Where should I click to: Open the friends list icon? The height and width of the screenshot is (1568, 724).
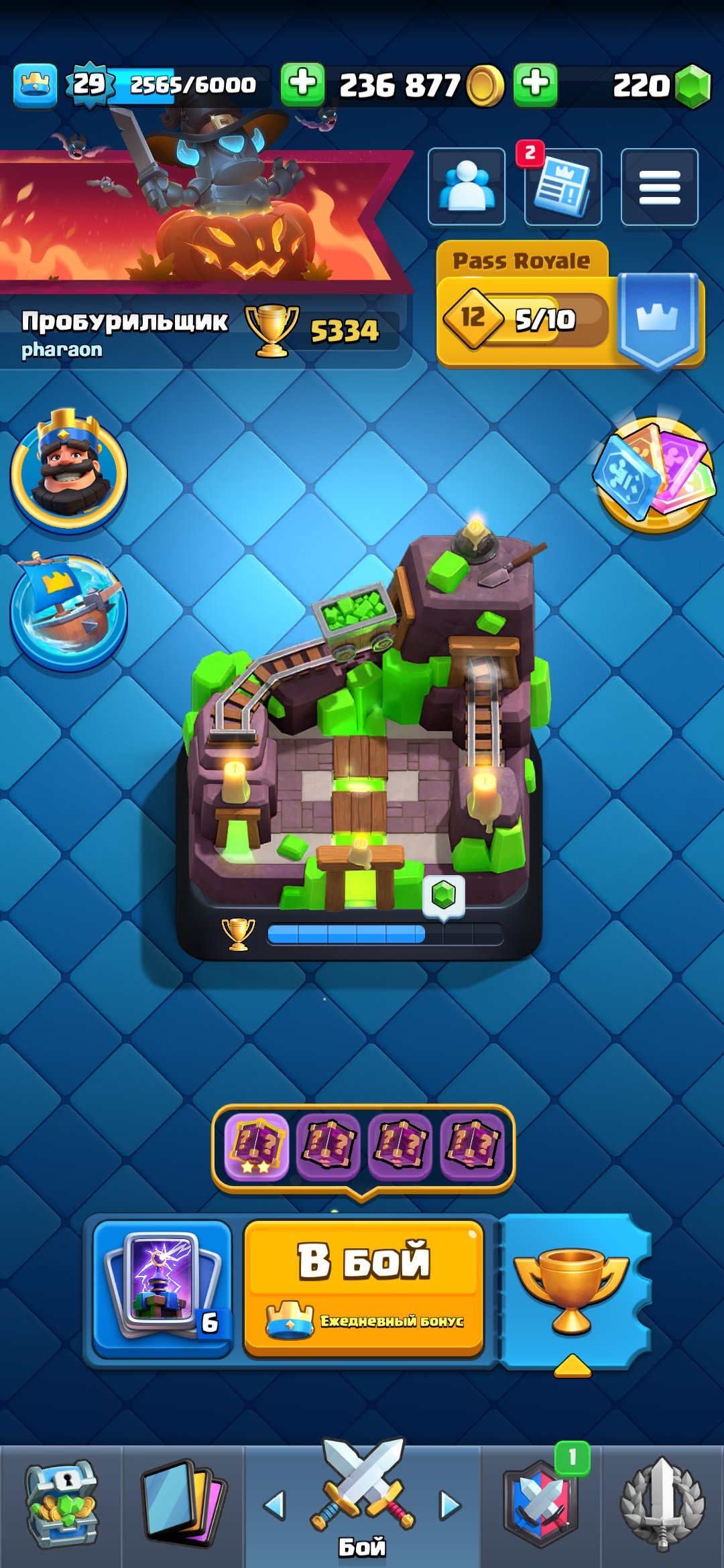pyautogui.click(x=467, y=187)
